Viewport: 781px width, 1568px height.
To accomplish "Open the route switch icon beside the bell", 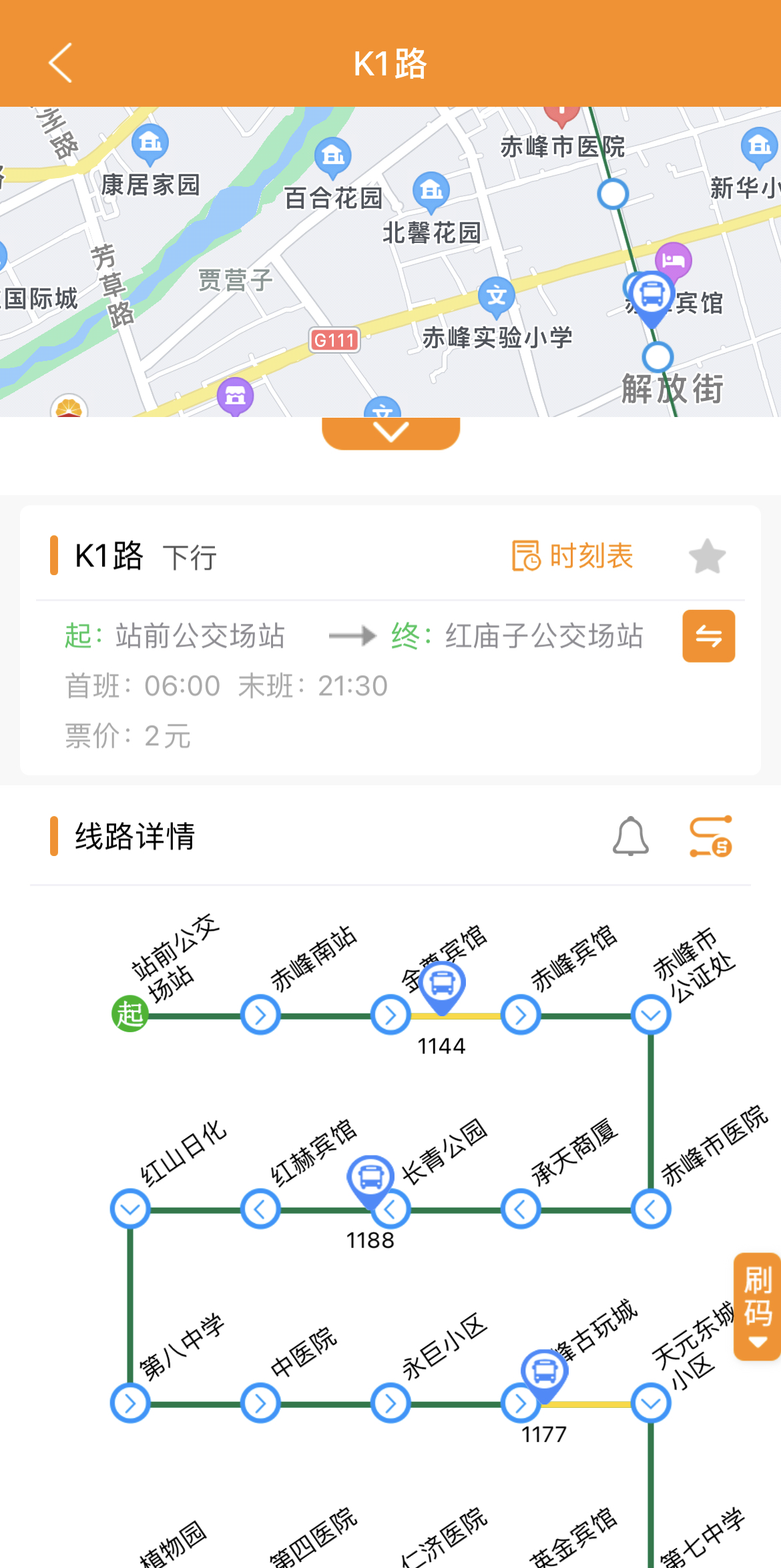I will pyautogui.click(x=710, y=835).
